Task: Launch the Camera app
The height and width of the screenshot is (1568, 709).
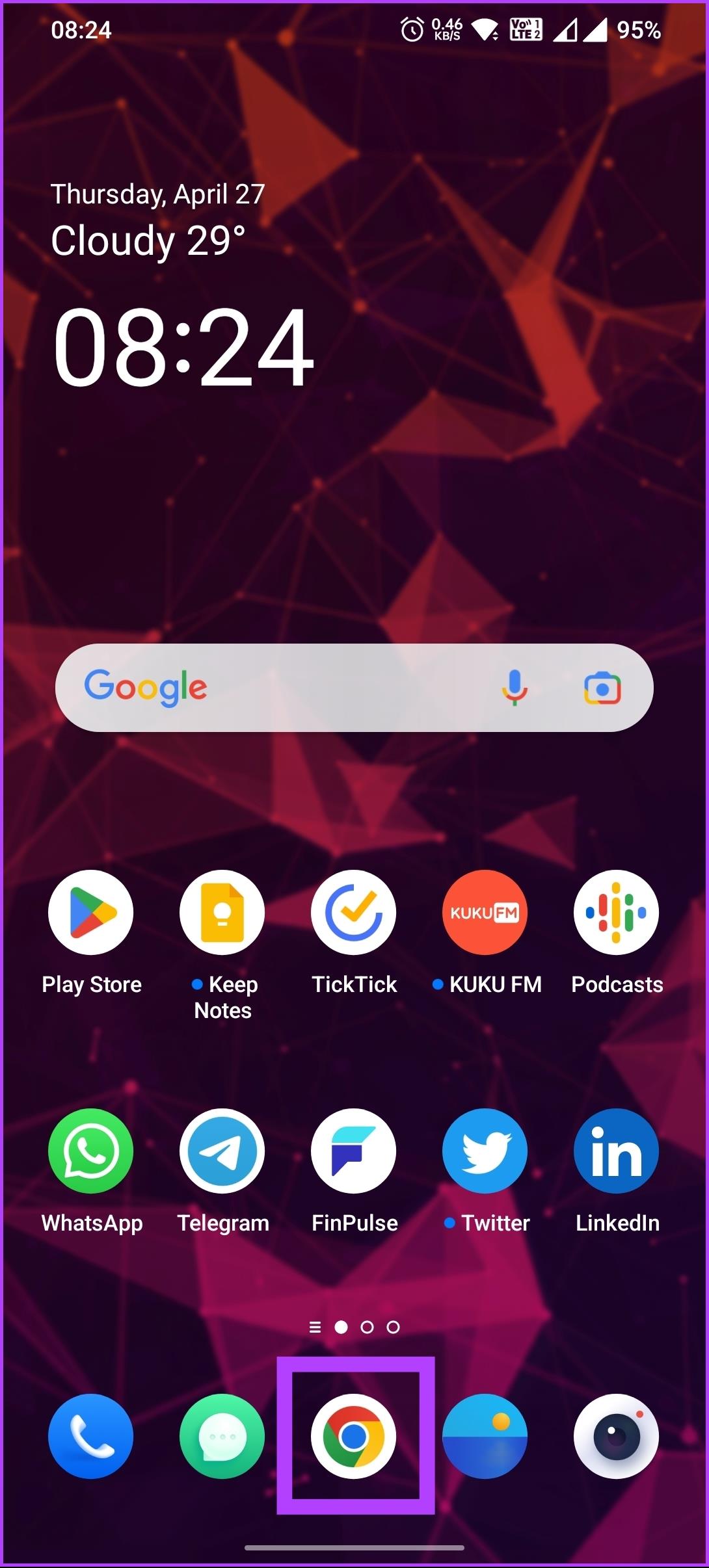Action: click(616, 1437)
